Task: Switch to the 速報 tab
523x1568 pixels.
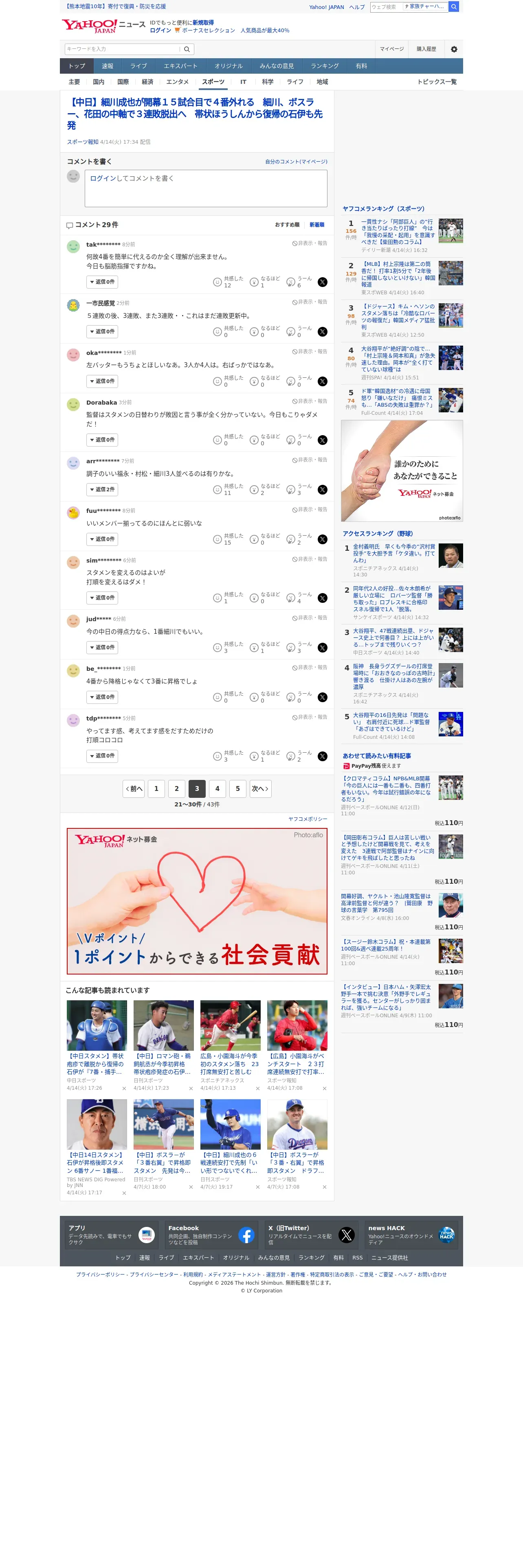Action: (108, 66)
